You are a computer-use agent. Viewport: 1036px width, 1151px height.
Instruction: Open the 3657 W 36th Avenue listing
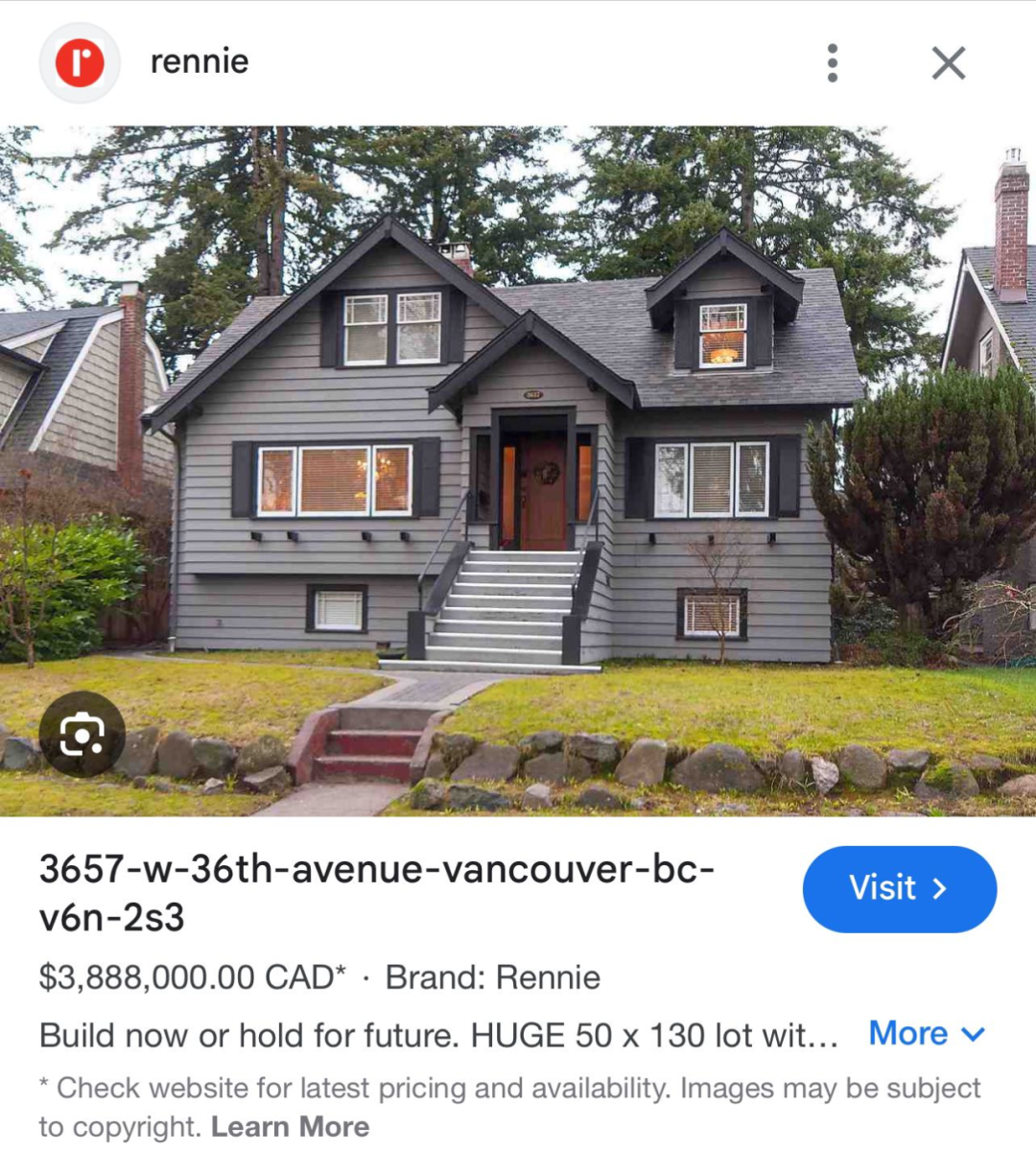coord(376,892)
